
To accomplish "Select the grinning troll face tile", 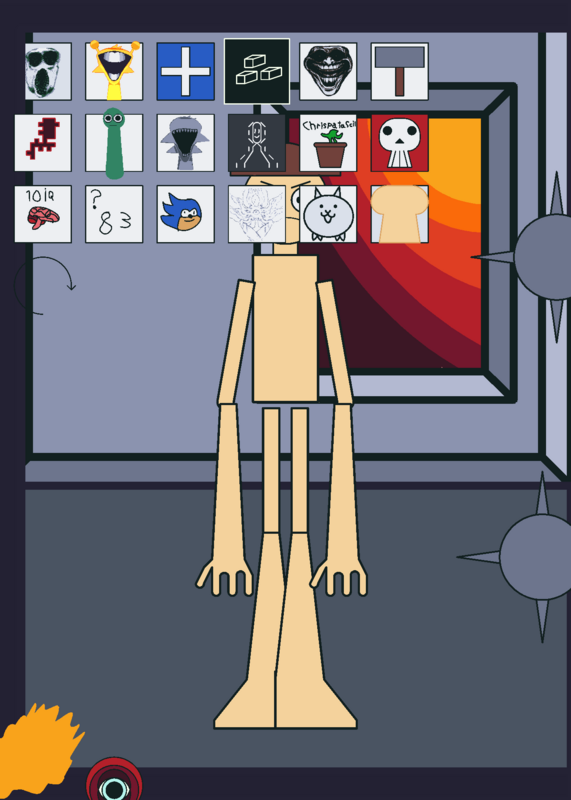I will [x=328, y=71].
